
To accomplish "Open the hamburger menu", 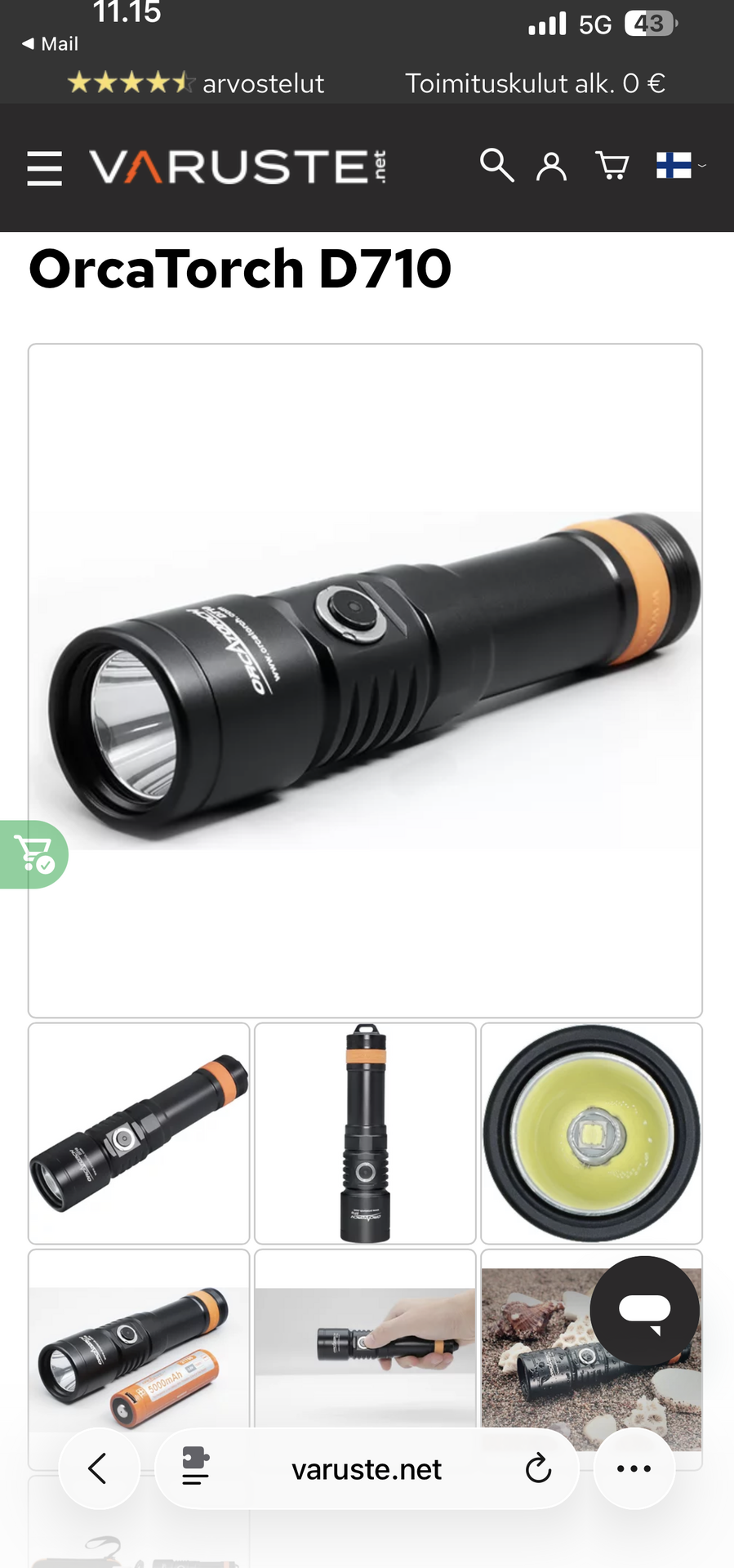I will [44, 168].
